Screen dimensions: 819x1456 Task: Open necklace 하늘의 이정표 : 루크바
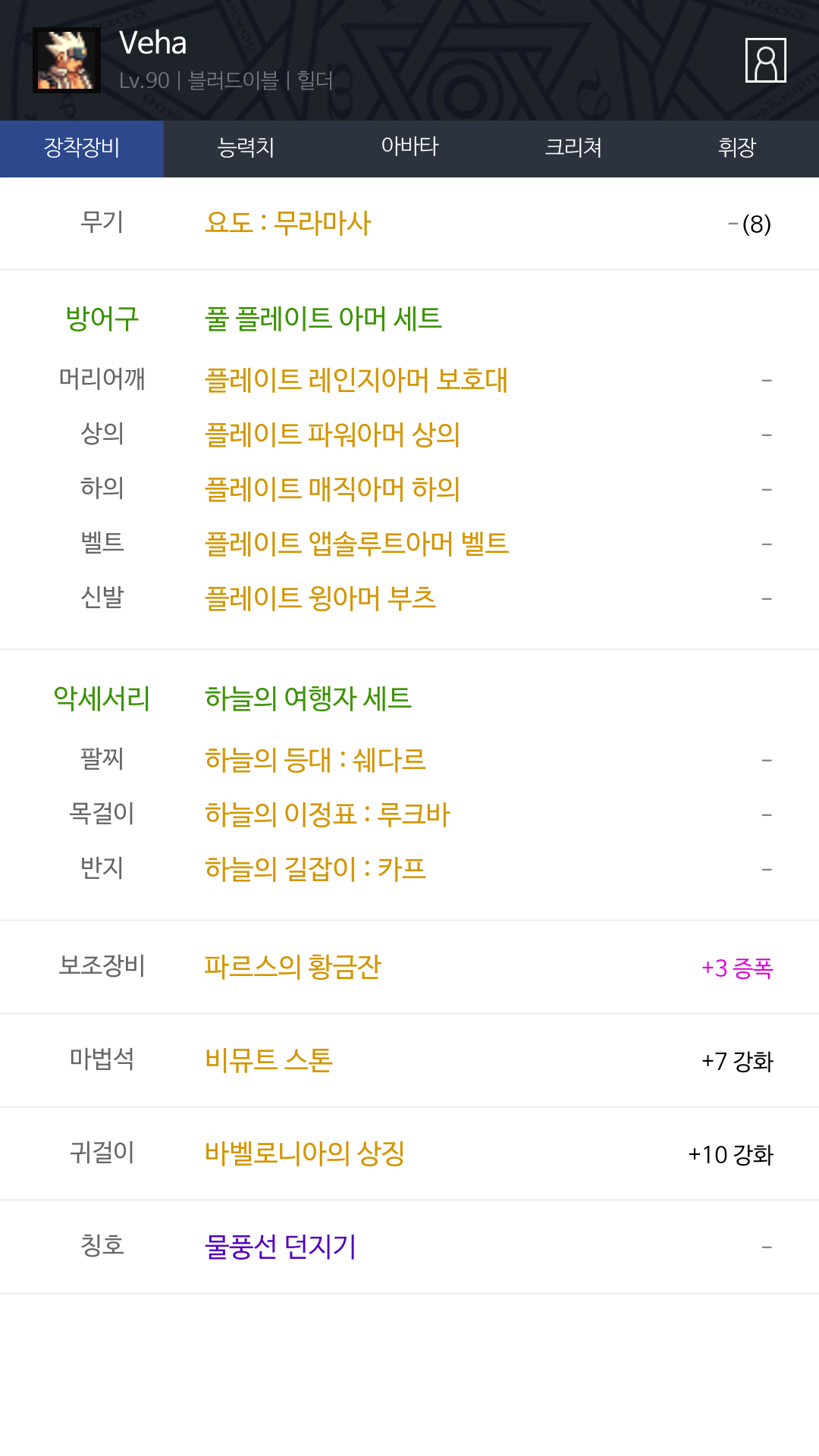[328, 814]
